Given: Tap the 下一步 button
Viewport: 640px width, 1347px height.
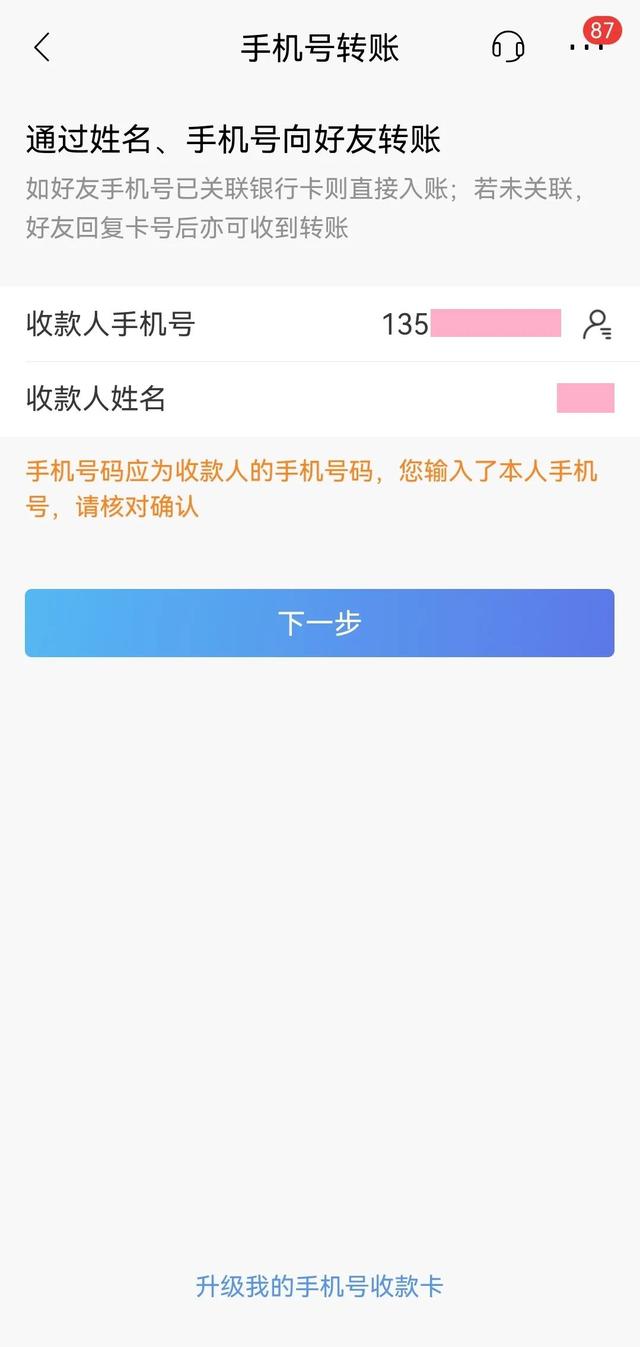Looking at the screenshot, I should pyautogui.click(x=320, y=623).
